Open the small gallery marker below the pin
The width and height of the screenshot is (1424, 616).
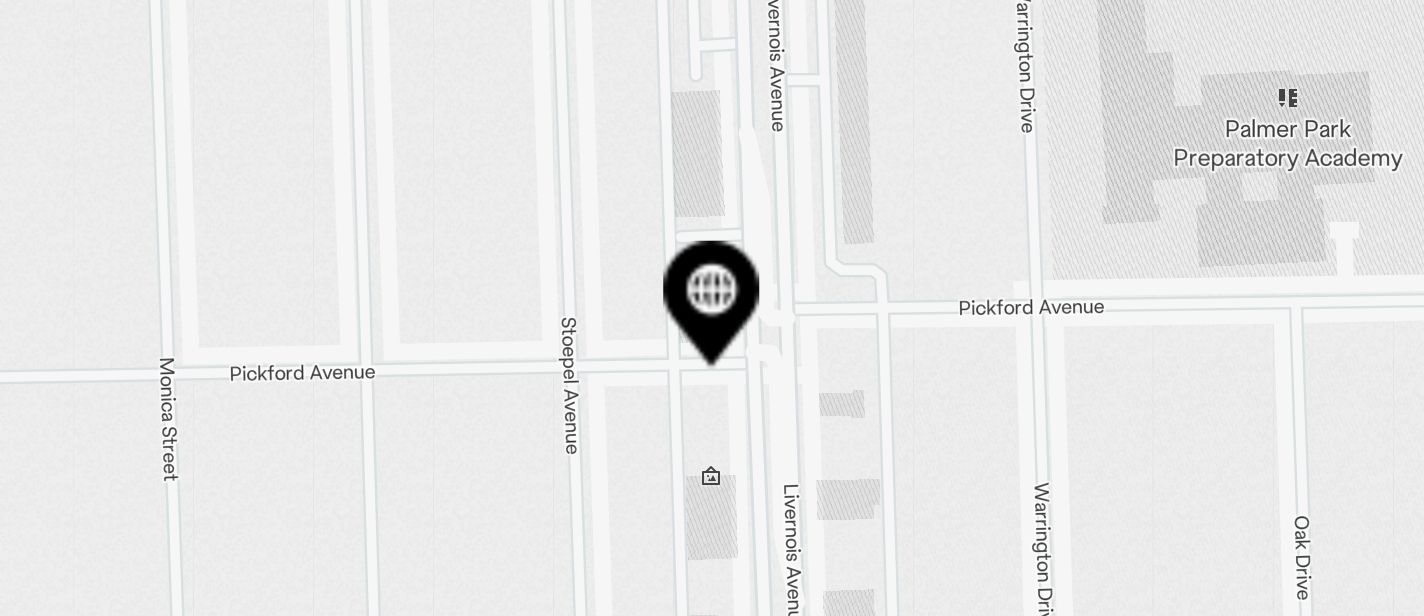(x=711, y=476)
